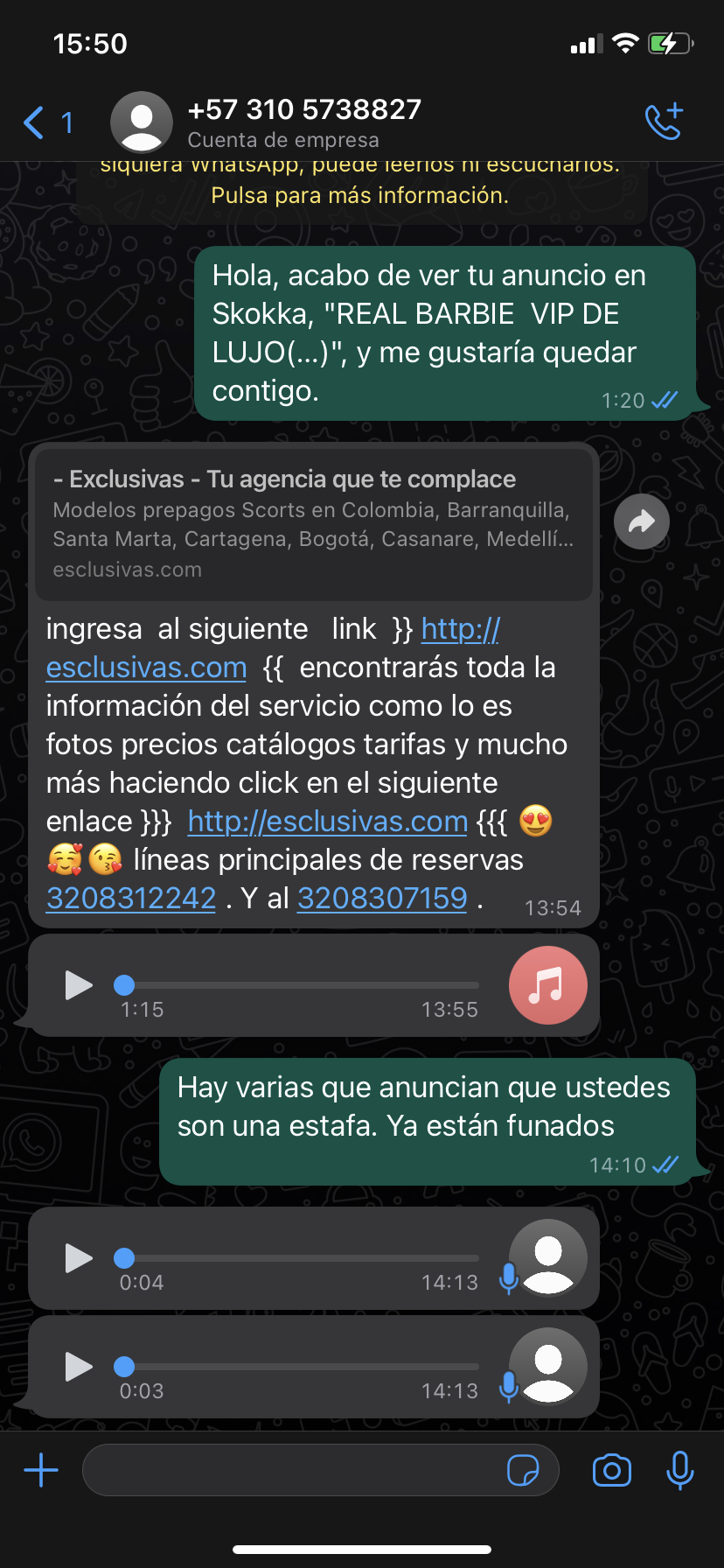The height and width of the screenshot is (1568, 724).
Task: Open the Exclusivas link preview card
Action: pos(313,523)
